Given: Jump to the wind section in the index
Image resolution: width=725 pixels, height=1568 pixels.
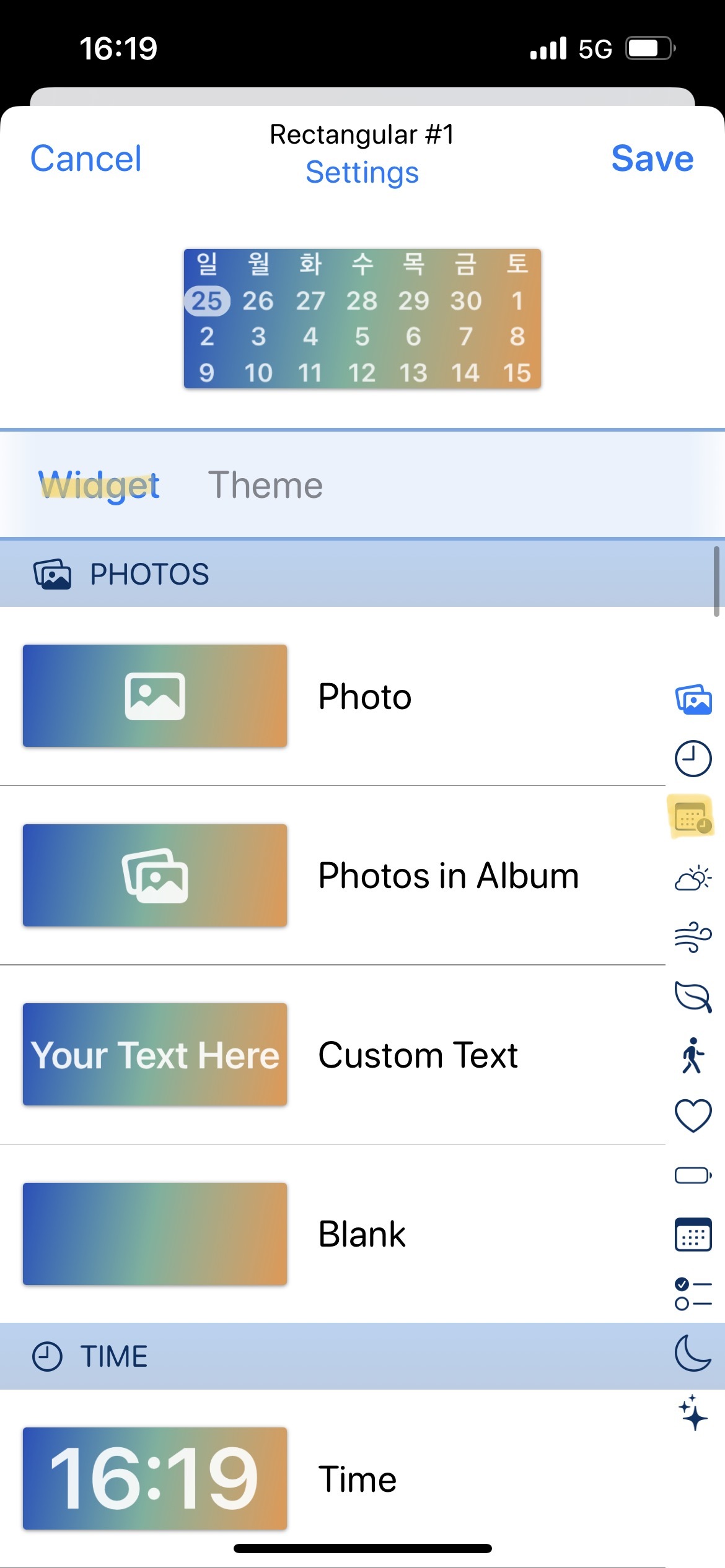Looking at the screenshot, I should pos(693,937).
